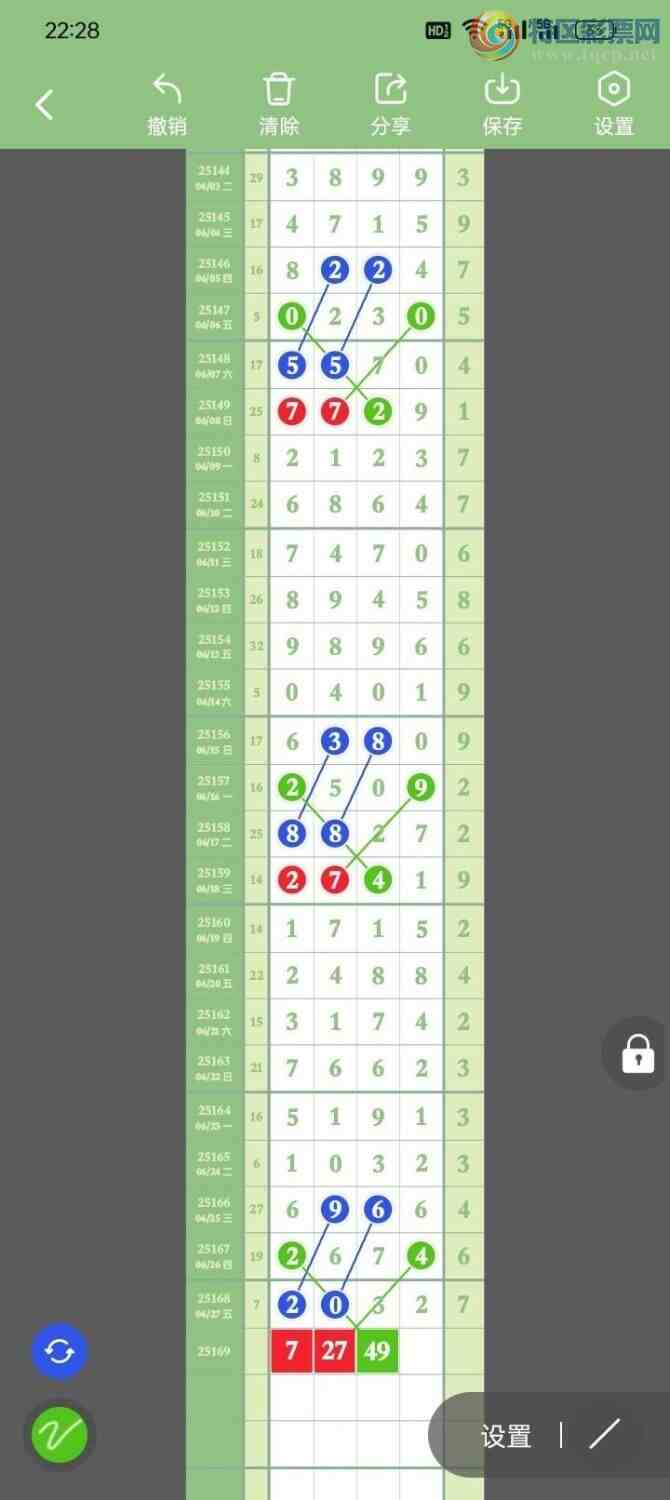Open 设置 in the top toolbar
This screenshot has height=1500, width=670.
[614, 104]
